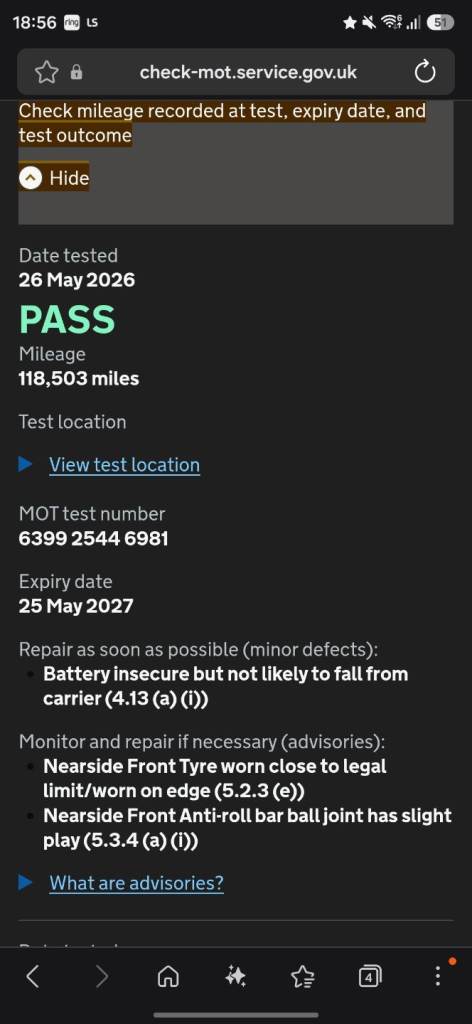Open the bookmarks list
472x1024 pixels.
coord(303,976)
